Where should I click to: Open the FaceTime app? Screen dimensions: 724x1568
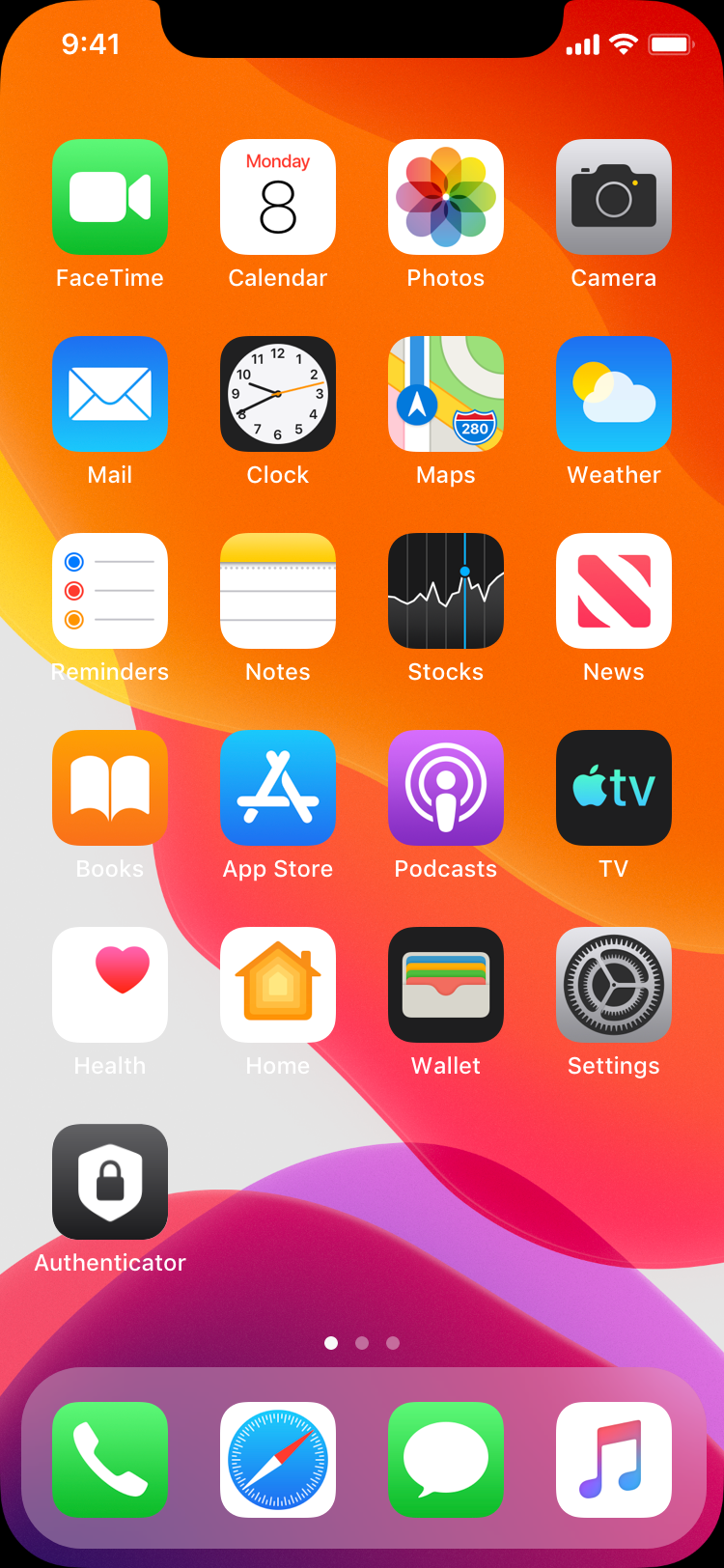point(110,197)
